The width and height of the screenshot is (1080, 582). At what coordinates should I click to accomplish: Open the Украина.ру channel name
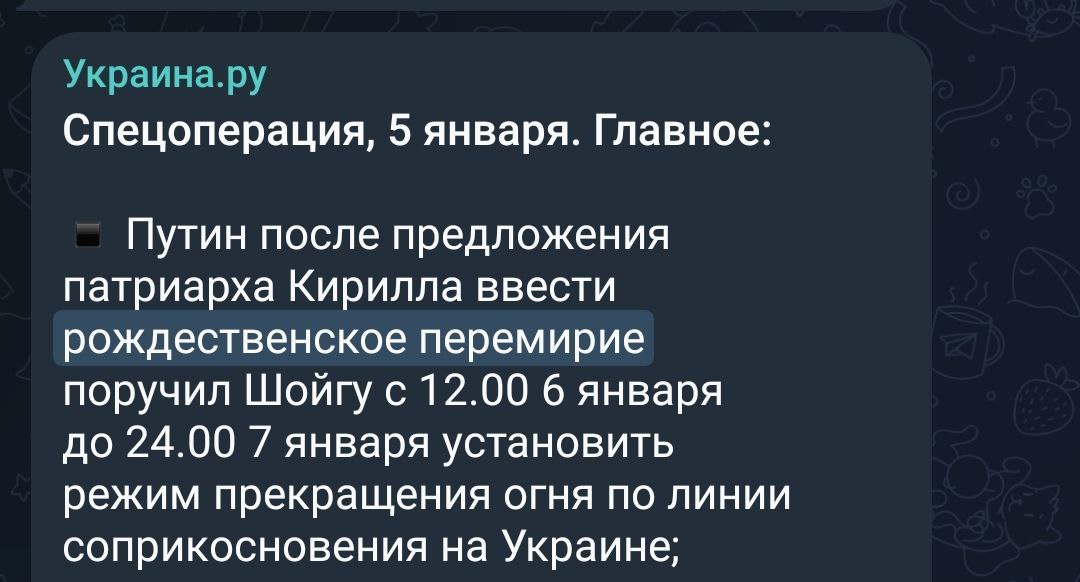click(x=165, y=75)
